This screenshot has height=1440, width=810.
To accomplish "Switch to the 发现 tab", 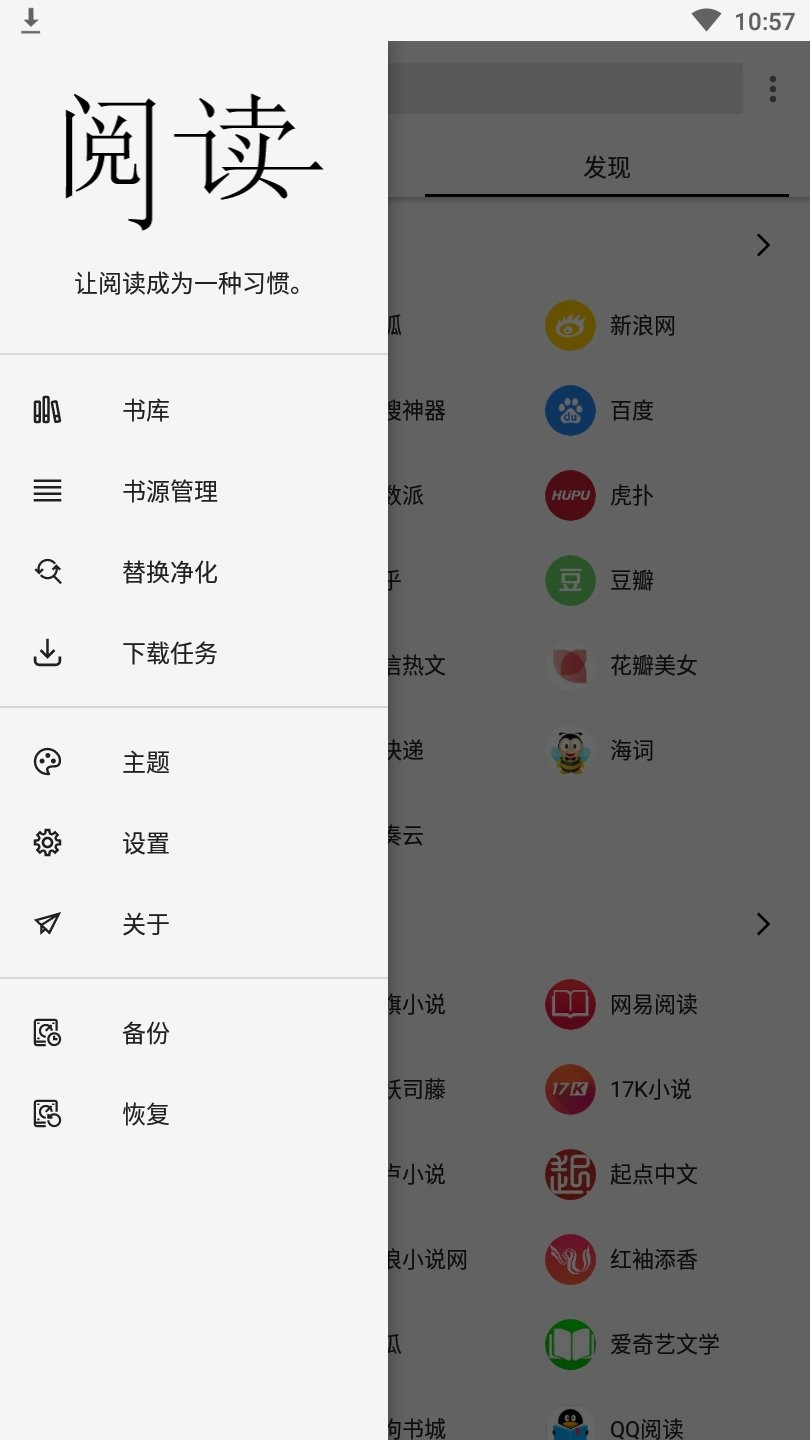I will click(606, 168).
